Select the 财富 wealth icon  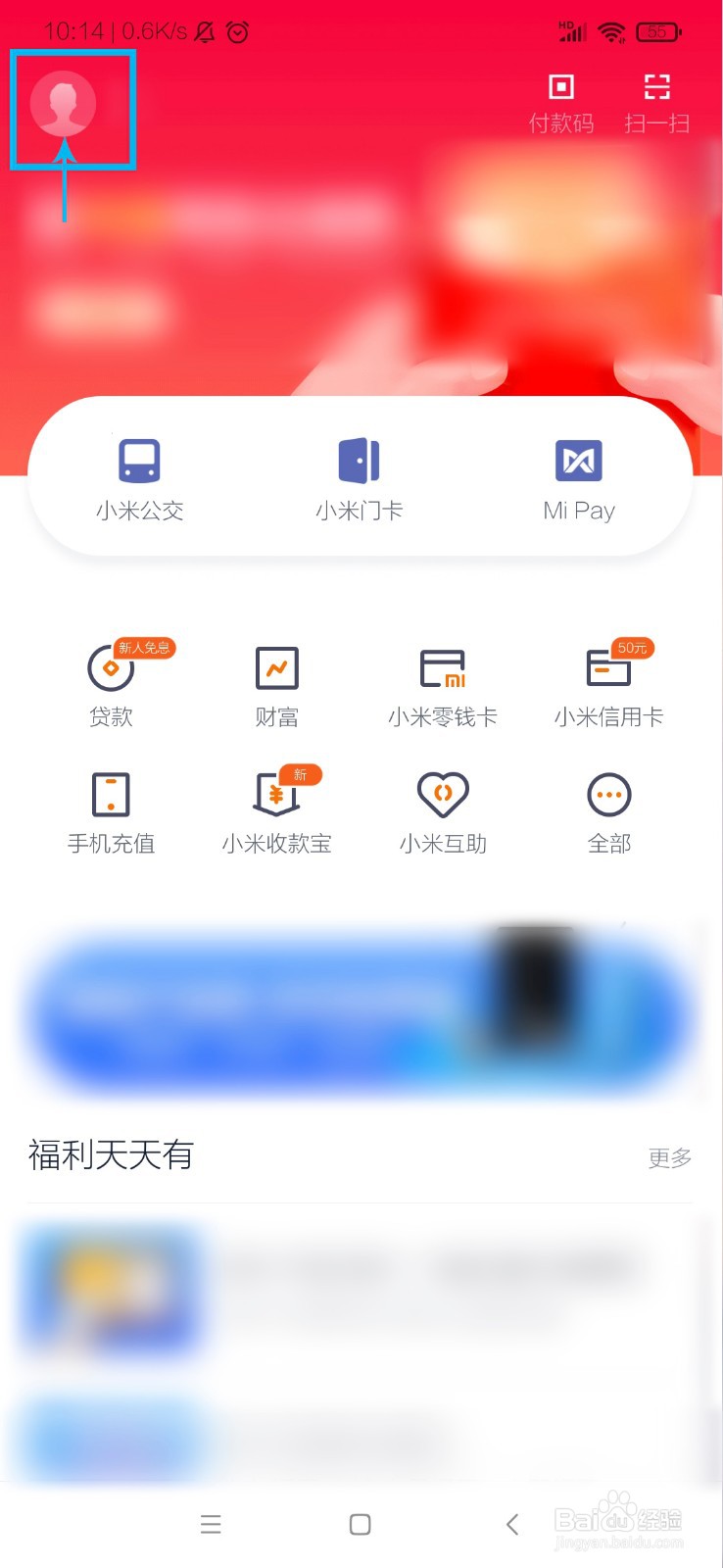(x=276, y=683)
